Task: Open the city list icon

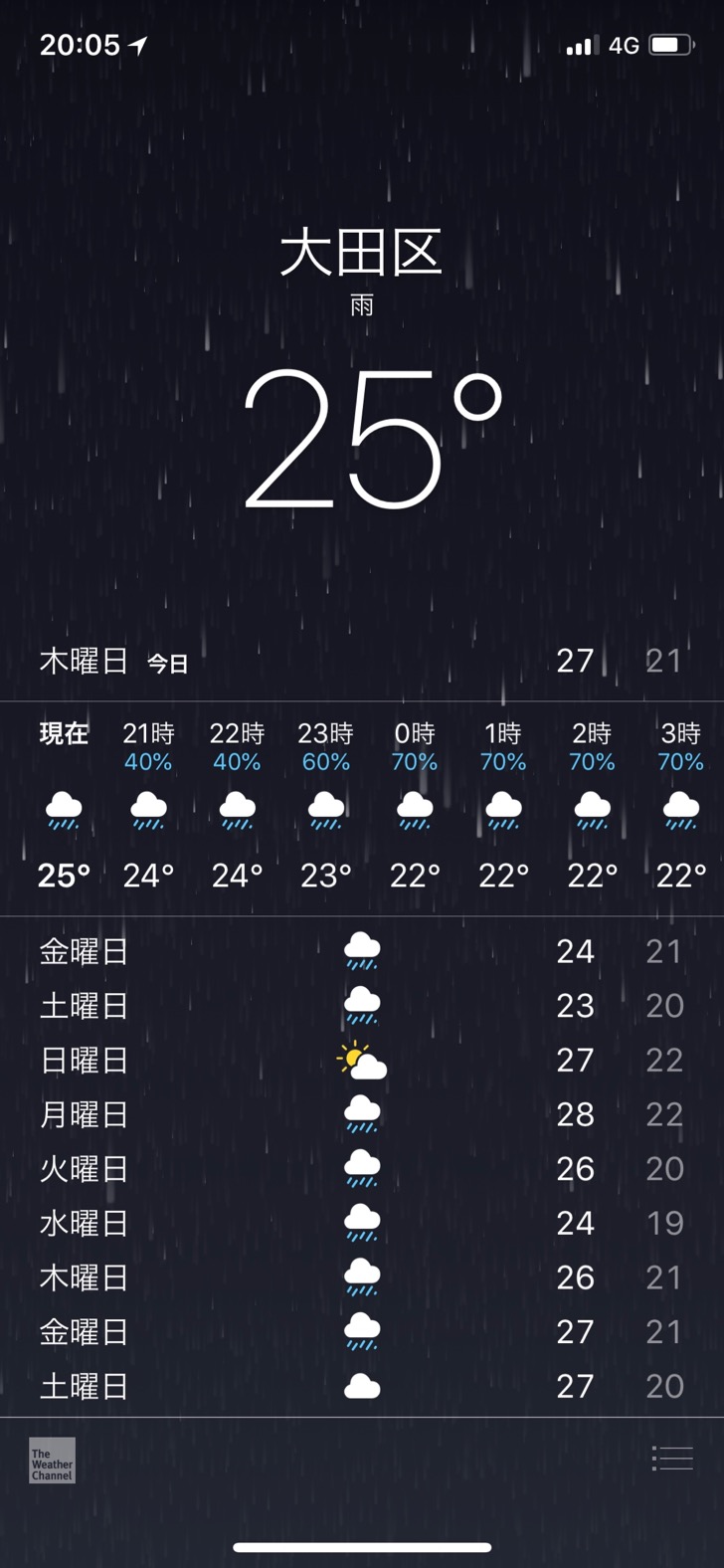Action: point(672,1459)
